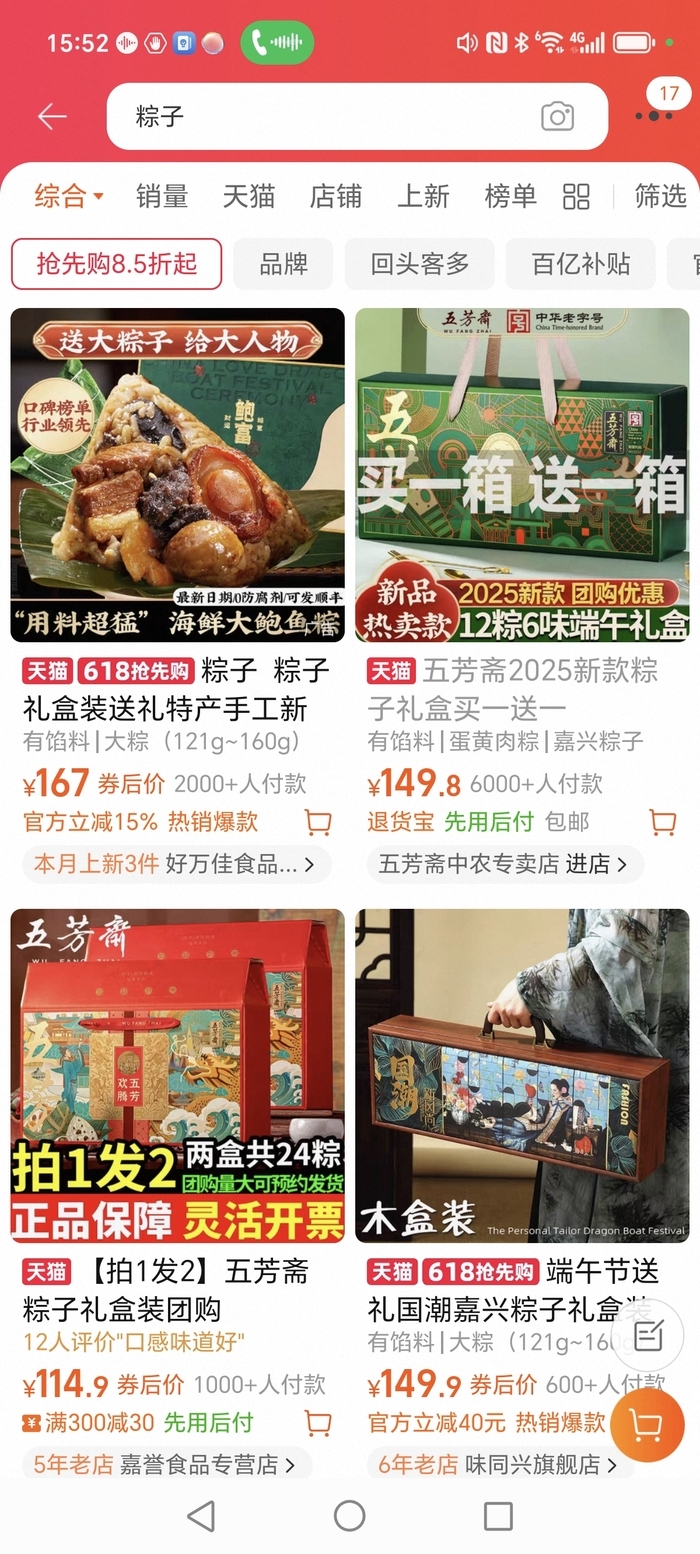The width and height of the screenshot is (700, 1554).
Task: Open the three-dot menu with badge 17
Action: pyautogui.click(x=654, y=116)
